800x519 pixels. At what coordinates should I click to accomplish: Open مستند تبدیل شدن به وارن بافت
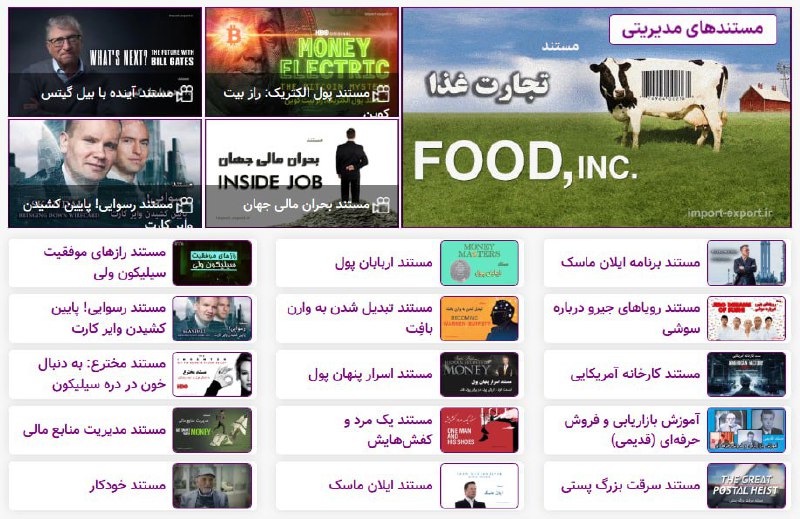[x=398, y=318]
